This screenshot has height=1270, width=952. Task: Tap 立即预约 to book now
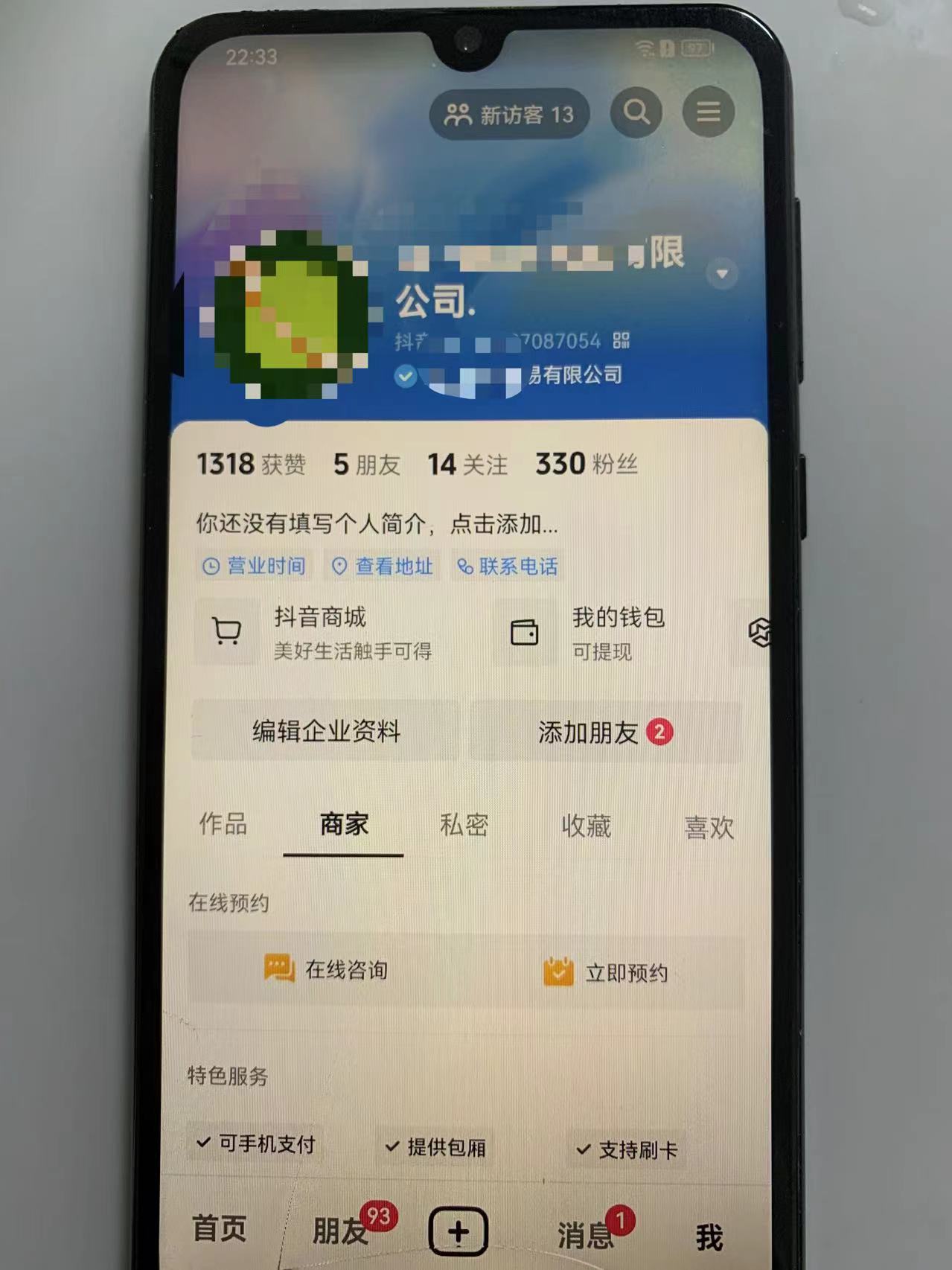tap(607, 972)
